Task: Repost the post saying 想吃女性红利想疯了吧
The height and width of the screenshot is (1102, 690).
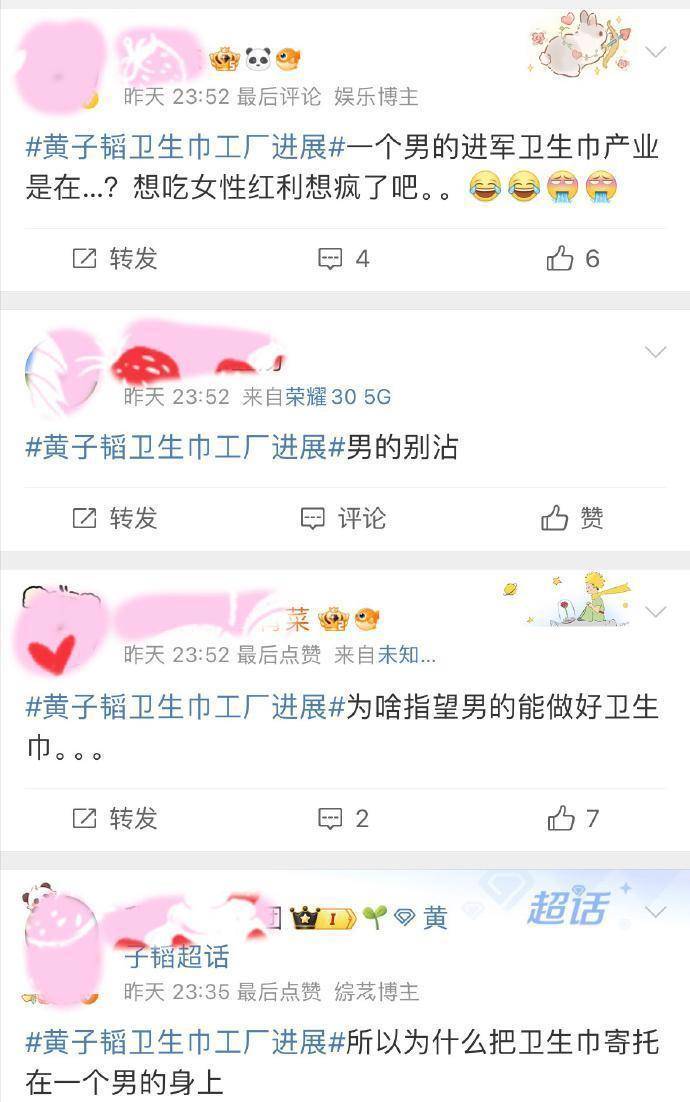Action: pyautogui.click(x=115, y=259)
